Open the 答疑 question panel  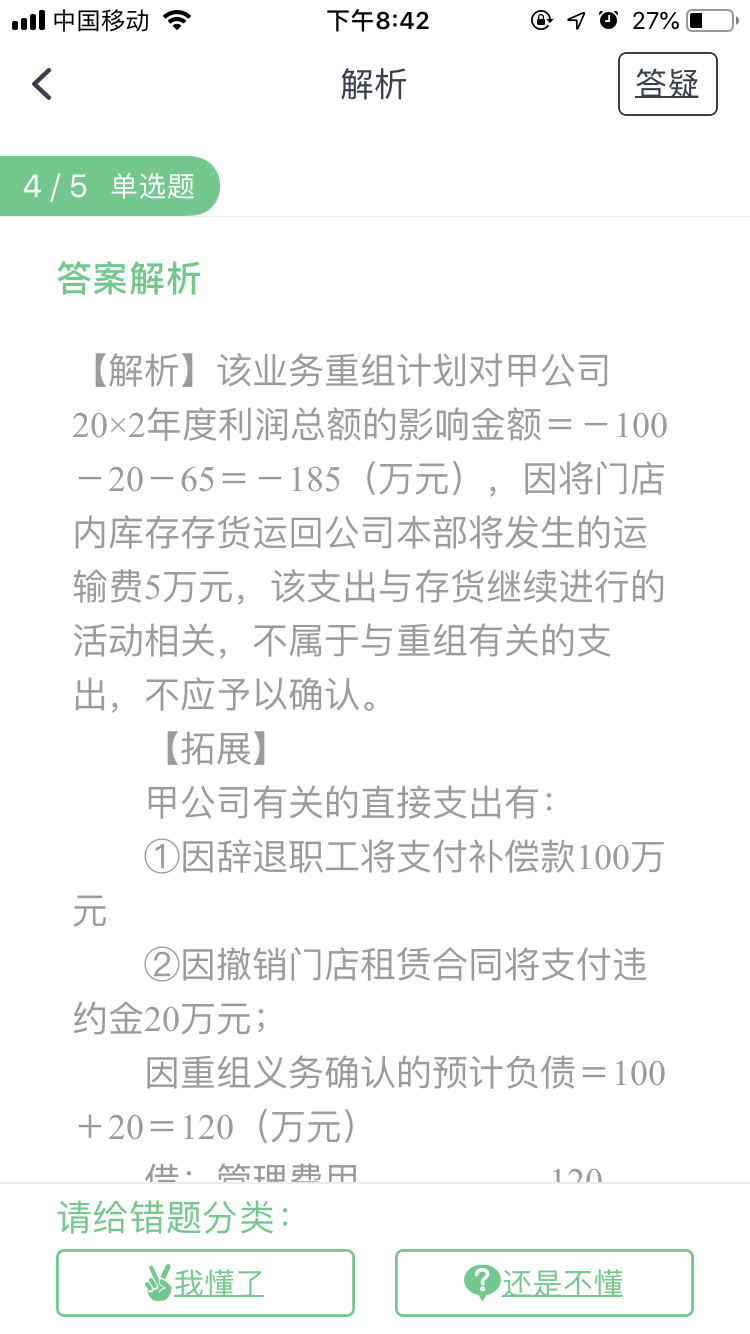667,84
